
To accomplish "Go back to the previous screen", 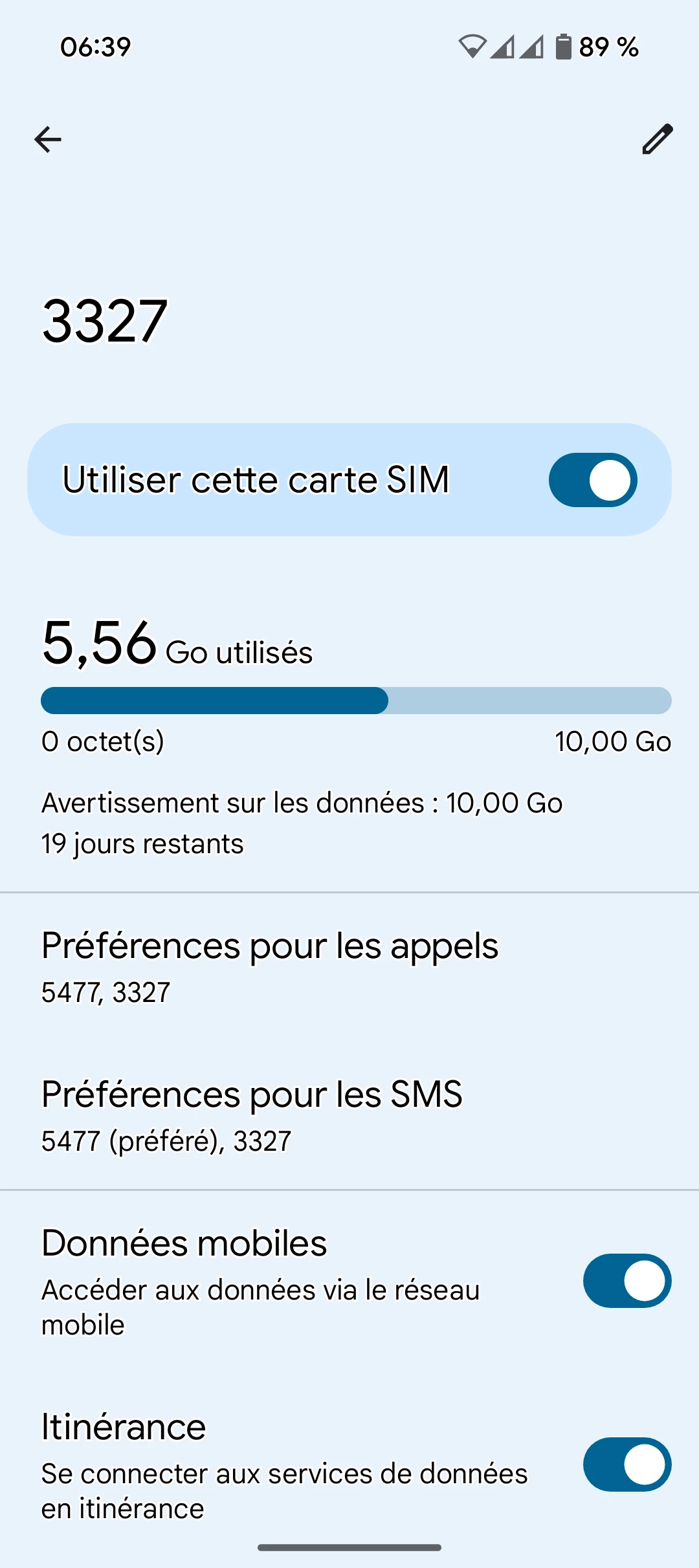I will (48, 139).
